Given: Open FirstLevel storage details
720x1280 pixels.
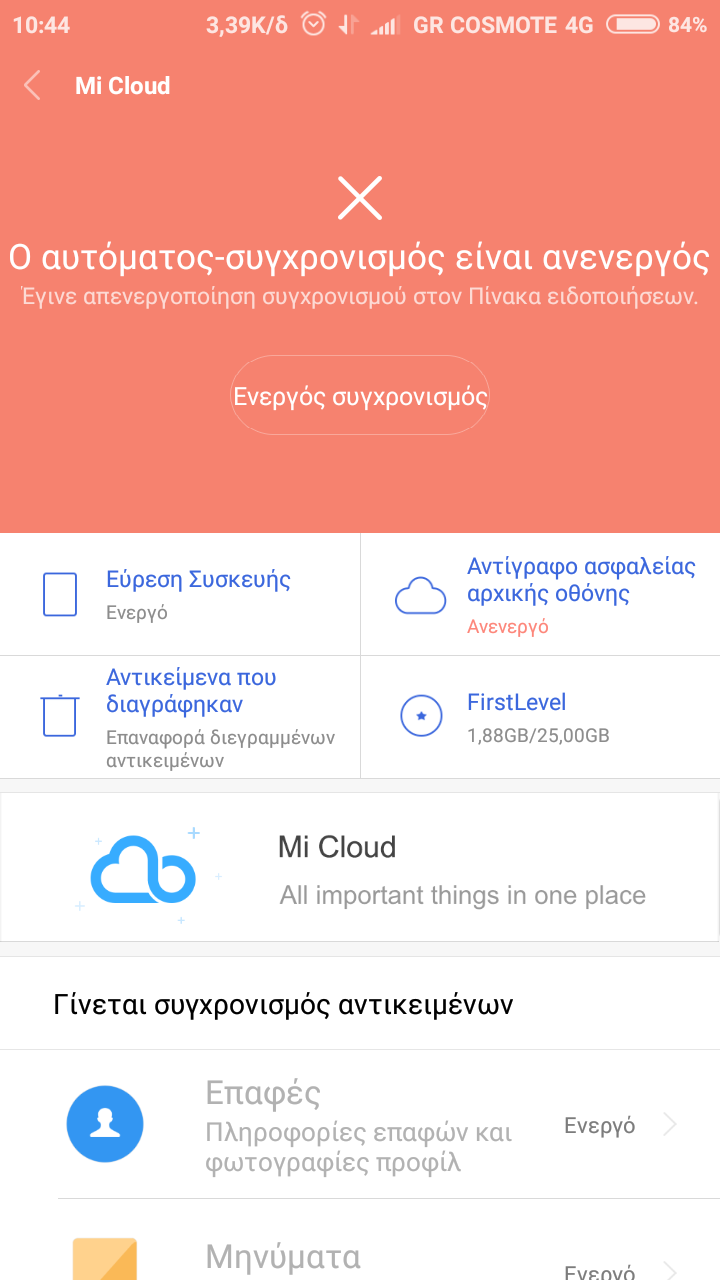Looking at the screenshot, I should pyautogui.click(x=540, y=716).
